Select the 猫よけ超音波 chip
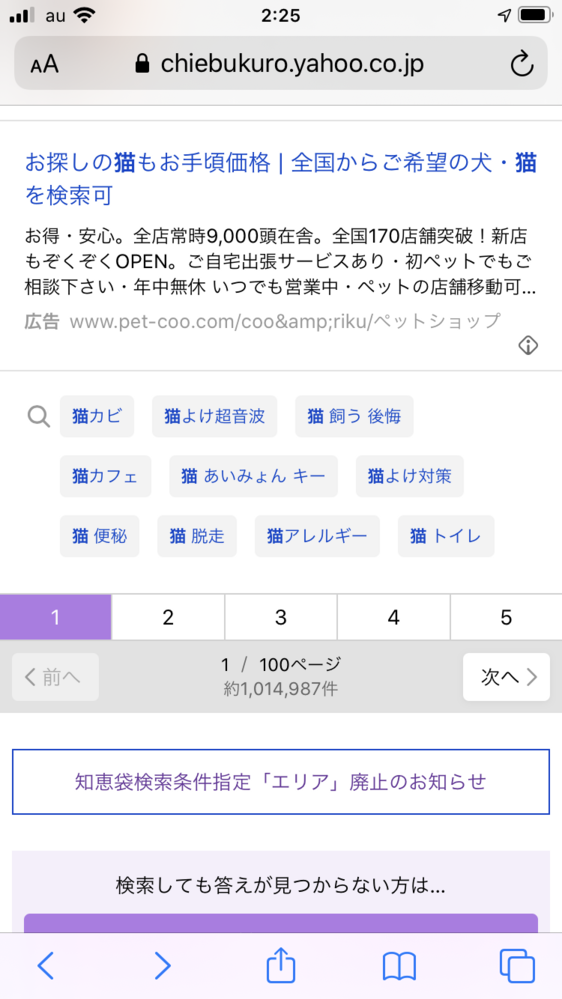 pos(214,416)
